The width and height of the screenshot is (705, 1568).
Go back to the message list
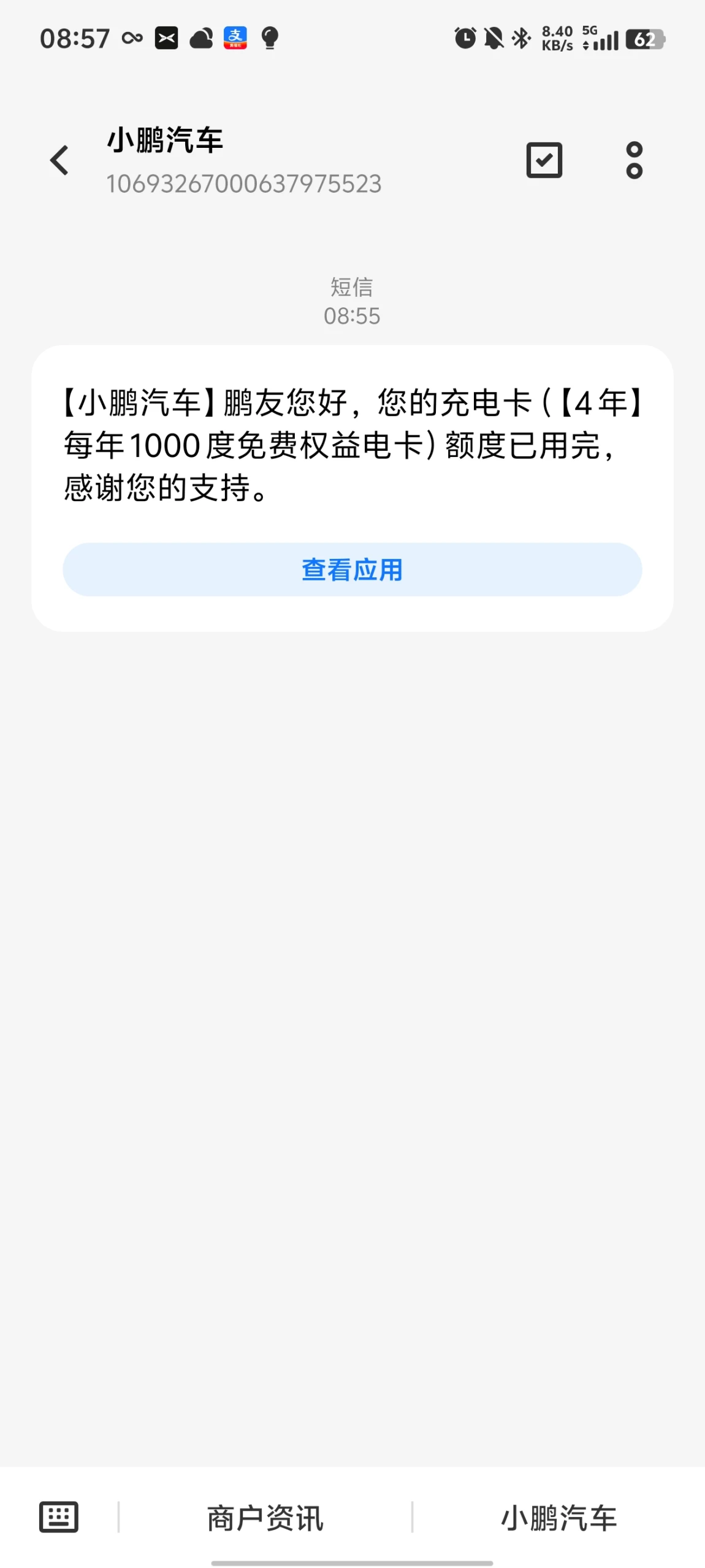tap(59, 160)
